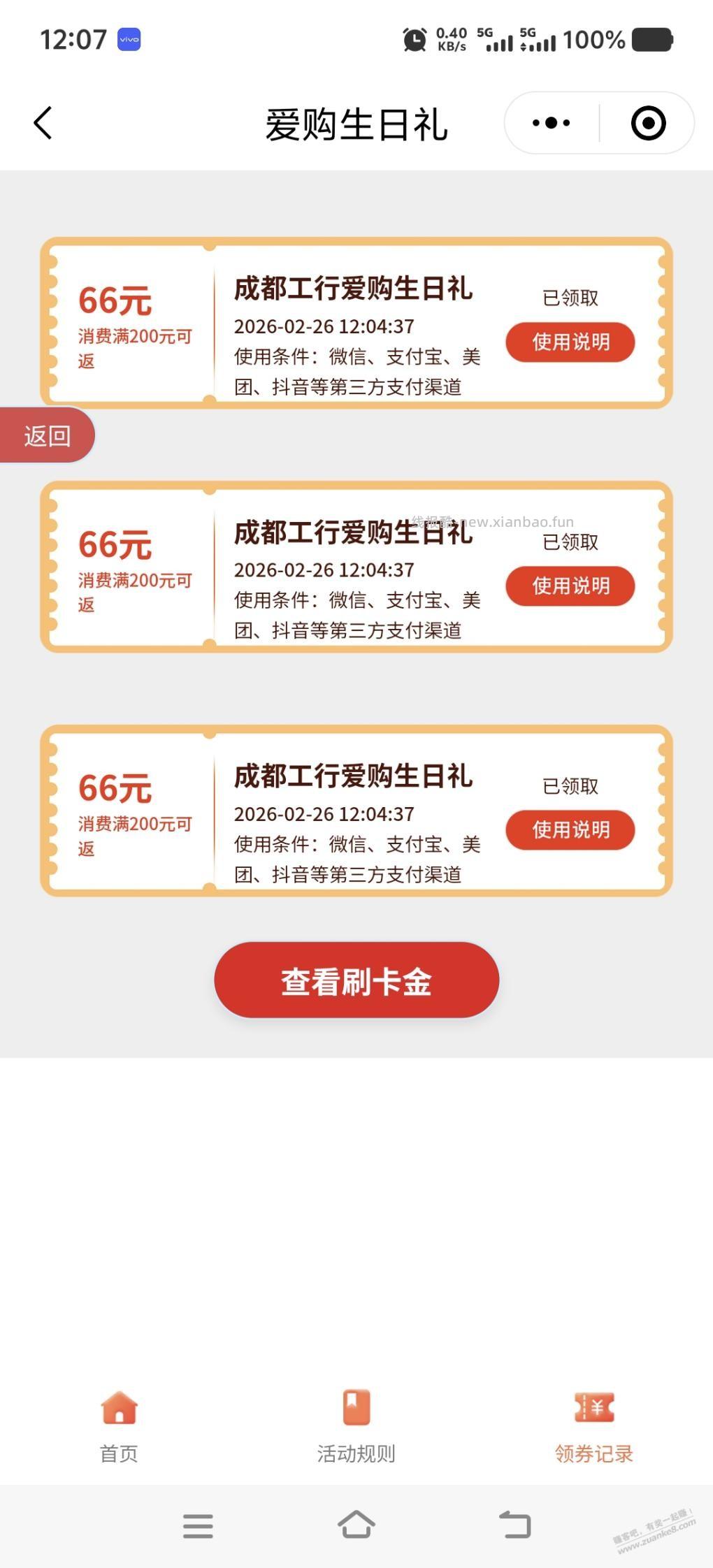Select the 首页 home tab icon

pos(118,1407)
